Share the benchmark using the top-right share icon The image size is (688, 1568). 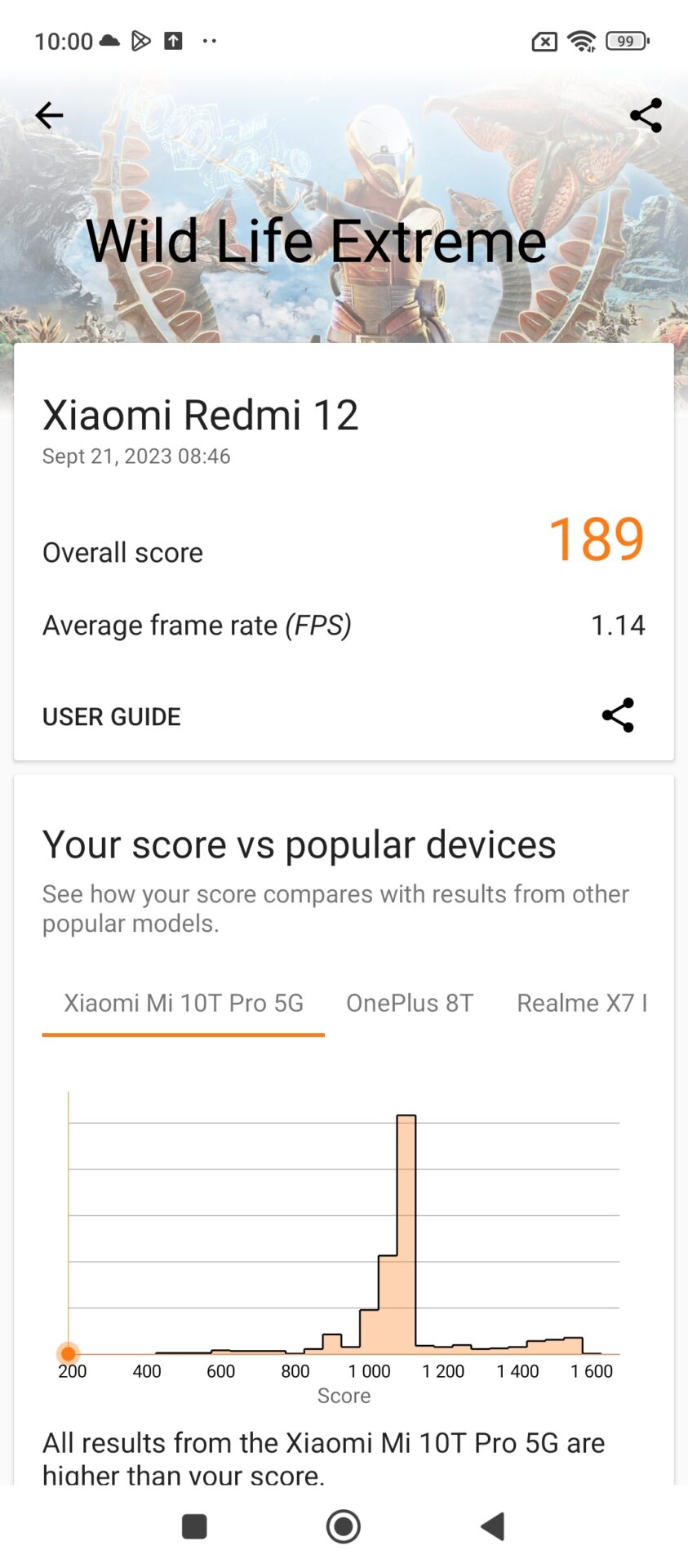646,115
